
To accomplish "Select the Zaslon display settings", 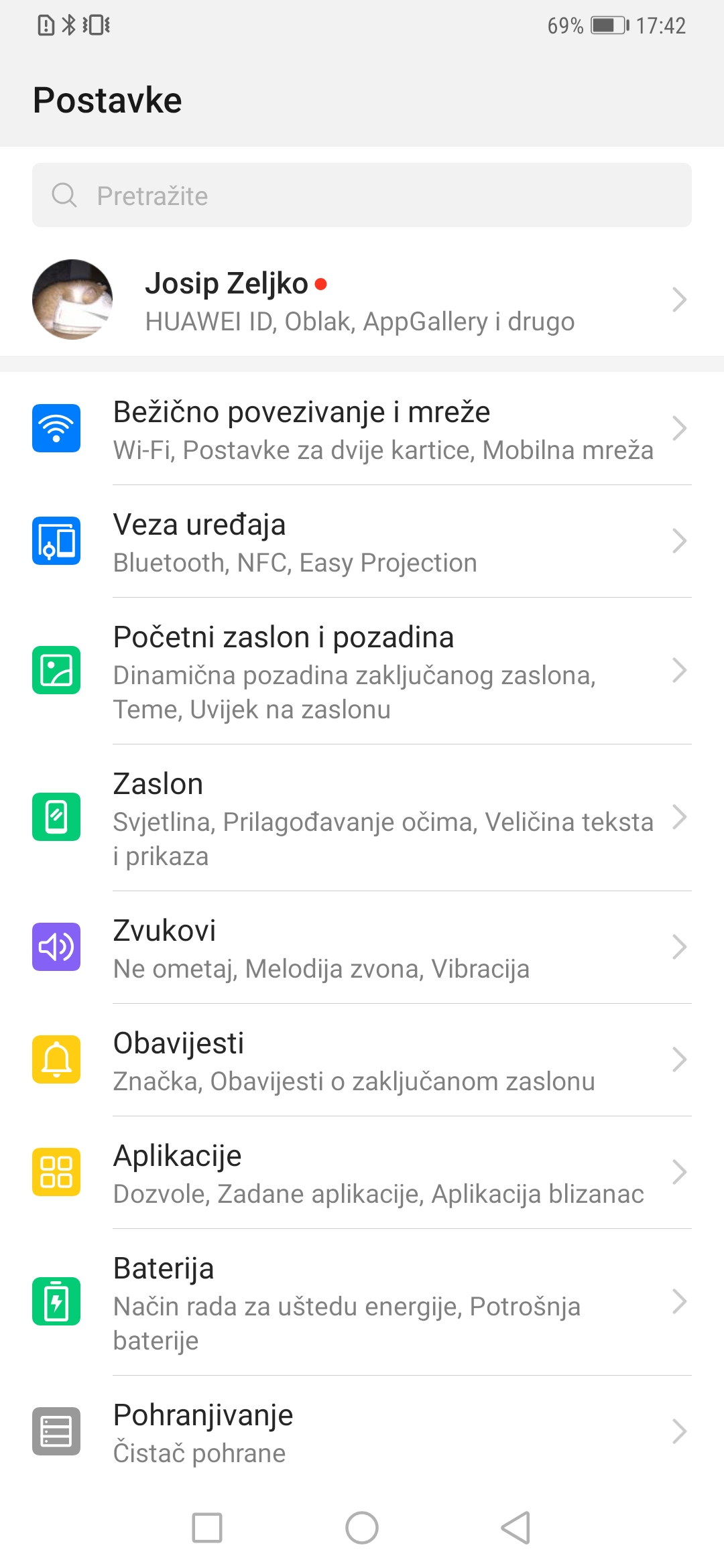I will point(362,818).
